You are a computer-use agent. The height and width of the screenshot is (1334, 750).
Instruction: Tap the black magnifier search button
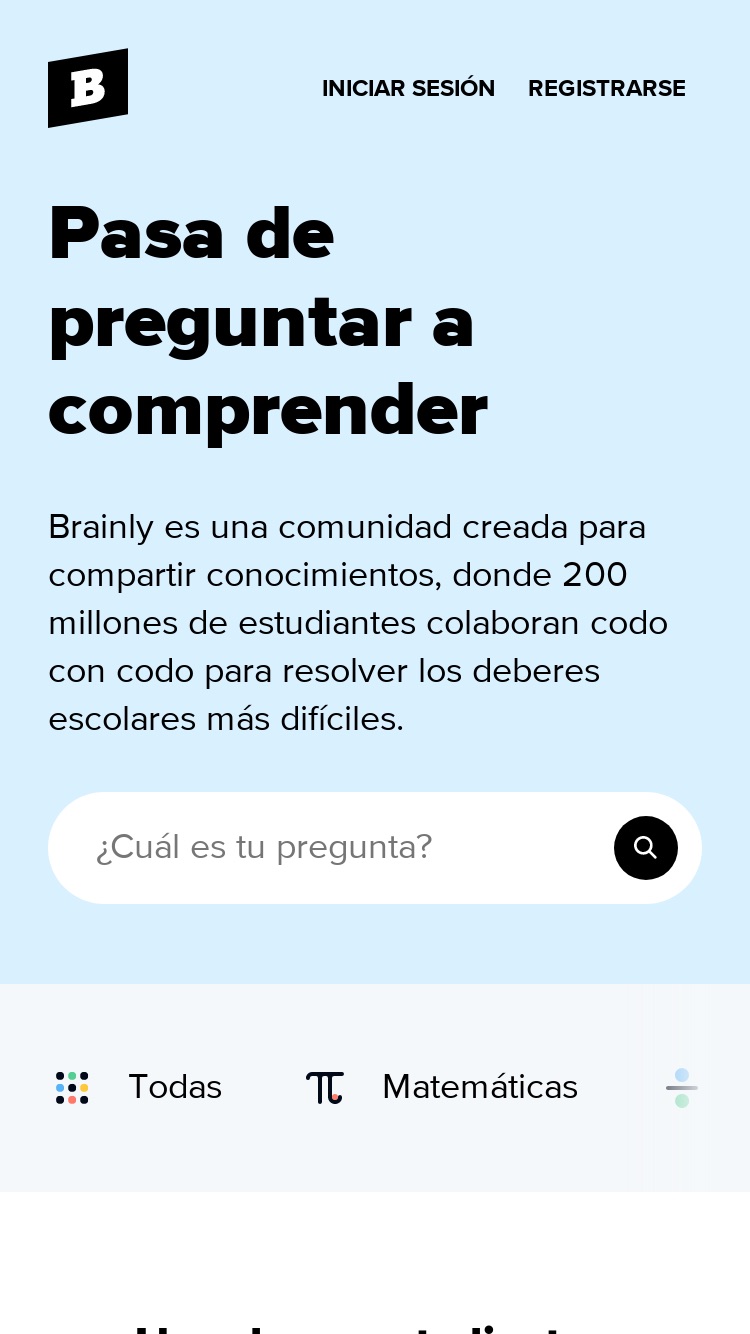[x=646, y=848]
